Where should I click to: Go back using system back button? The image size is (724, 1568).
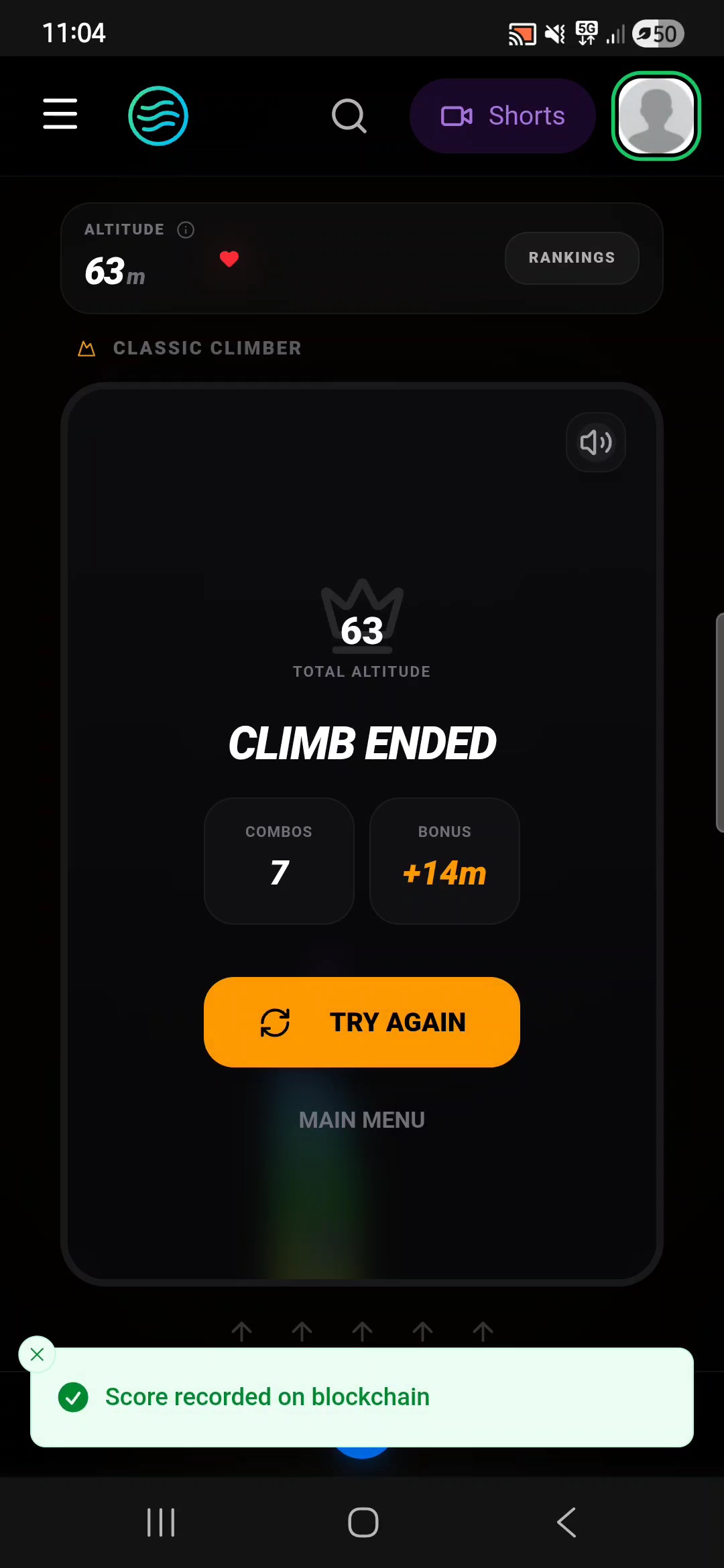566,1522
